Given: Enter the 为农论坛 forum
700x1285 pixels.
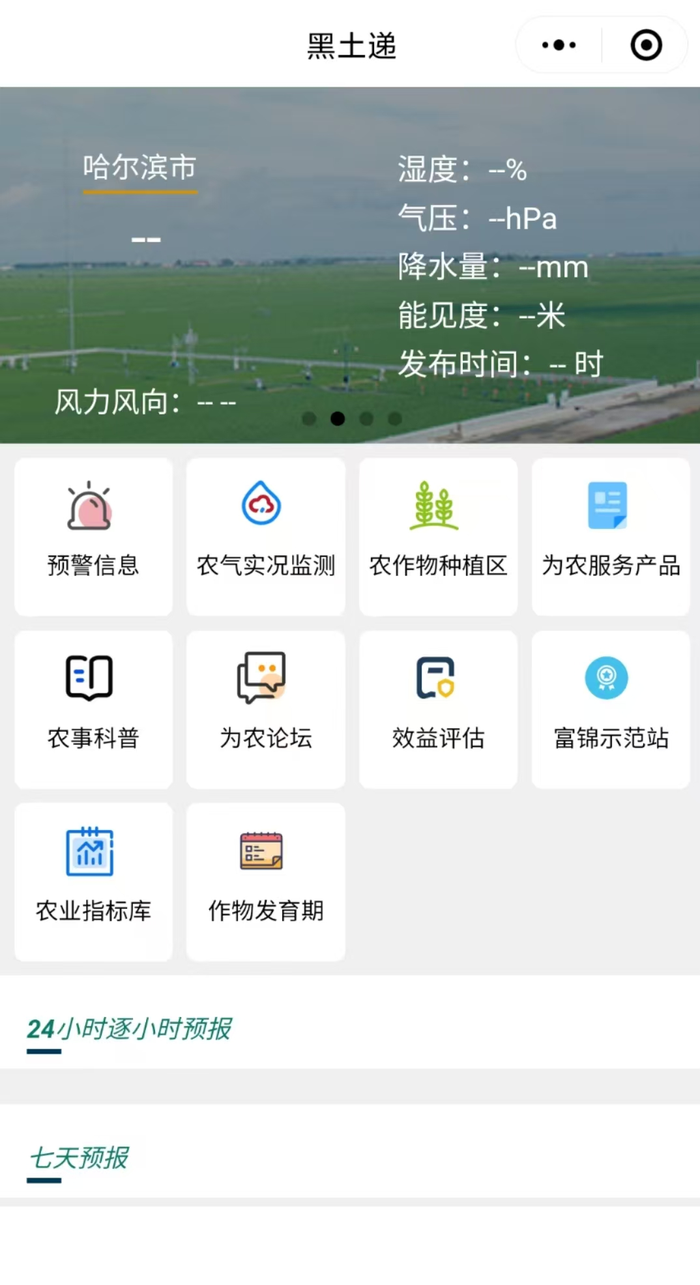Looking at the screenshot, I should 266,708.
